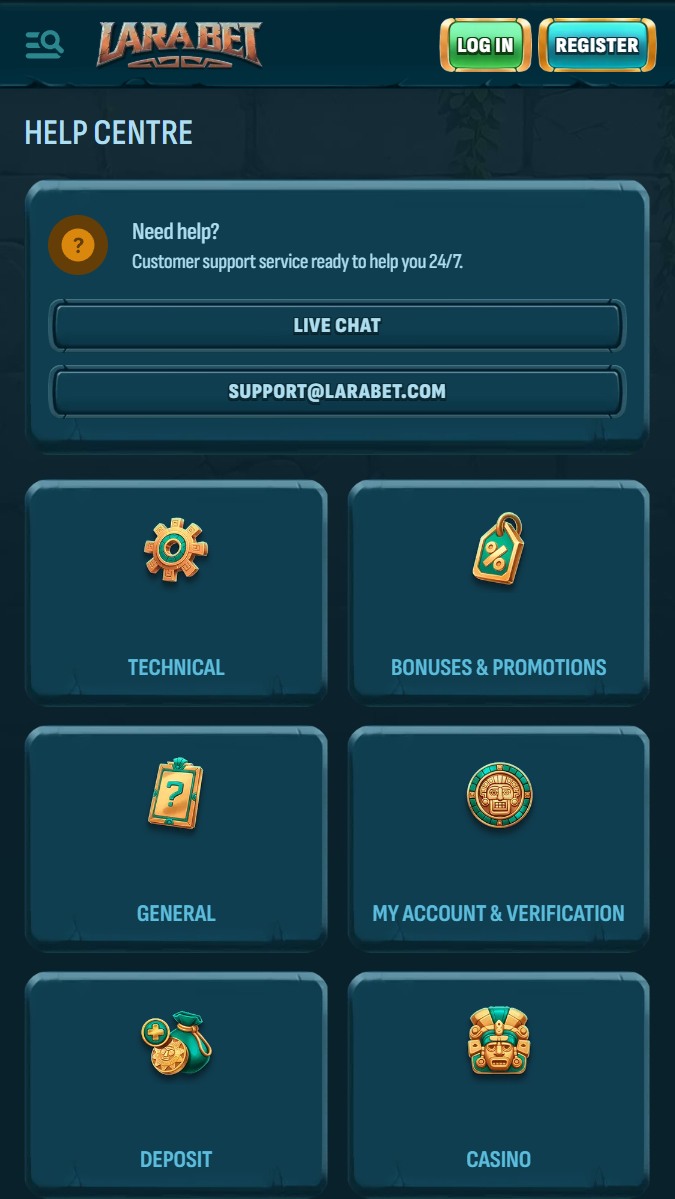Viewport: 675px width, 1199px height.
Task: Start a Live Chat with support
Action: pos(337,326)
